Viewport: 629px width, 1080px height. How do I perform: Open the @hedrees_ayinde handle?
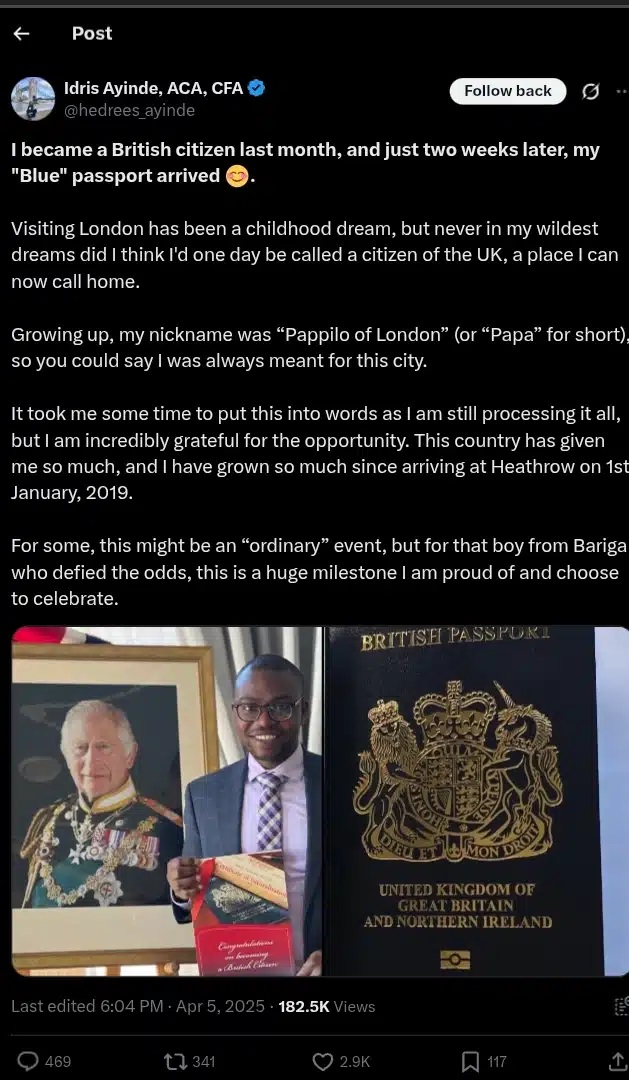click(x=129, y=111)
